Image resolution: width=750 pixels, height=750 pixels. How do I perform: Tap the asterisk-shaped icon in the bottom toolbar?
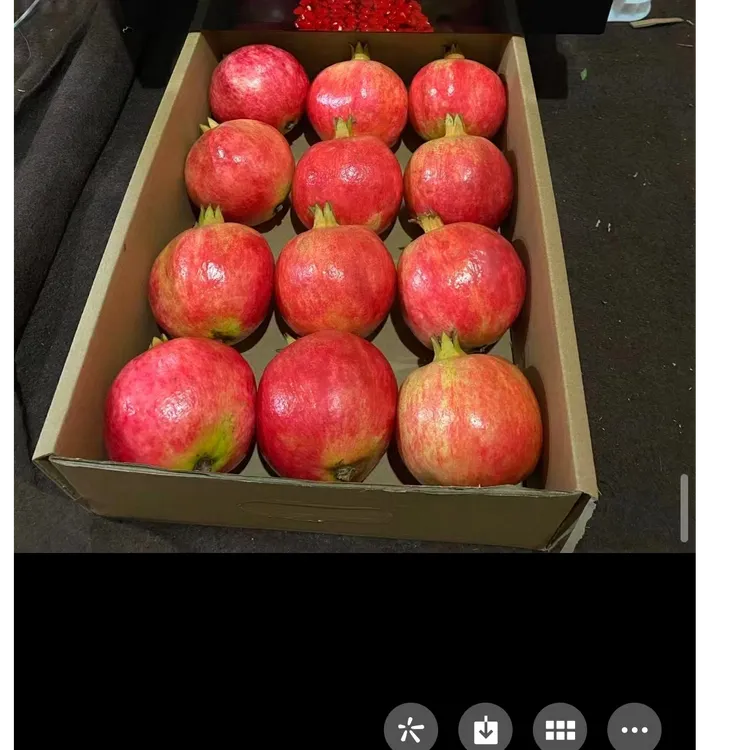pos(410,729)
